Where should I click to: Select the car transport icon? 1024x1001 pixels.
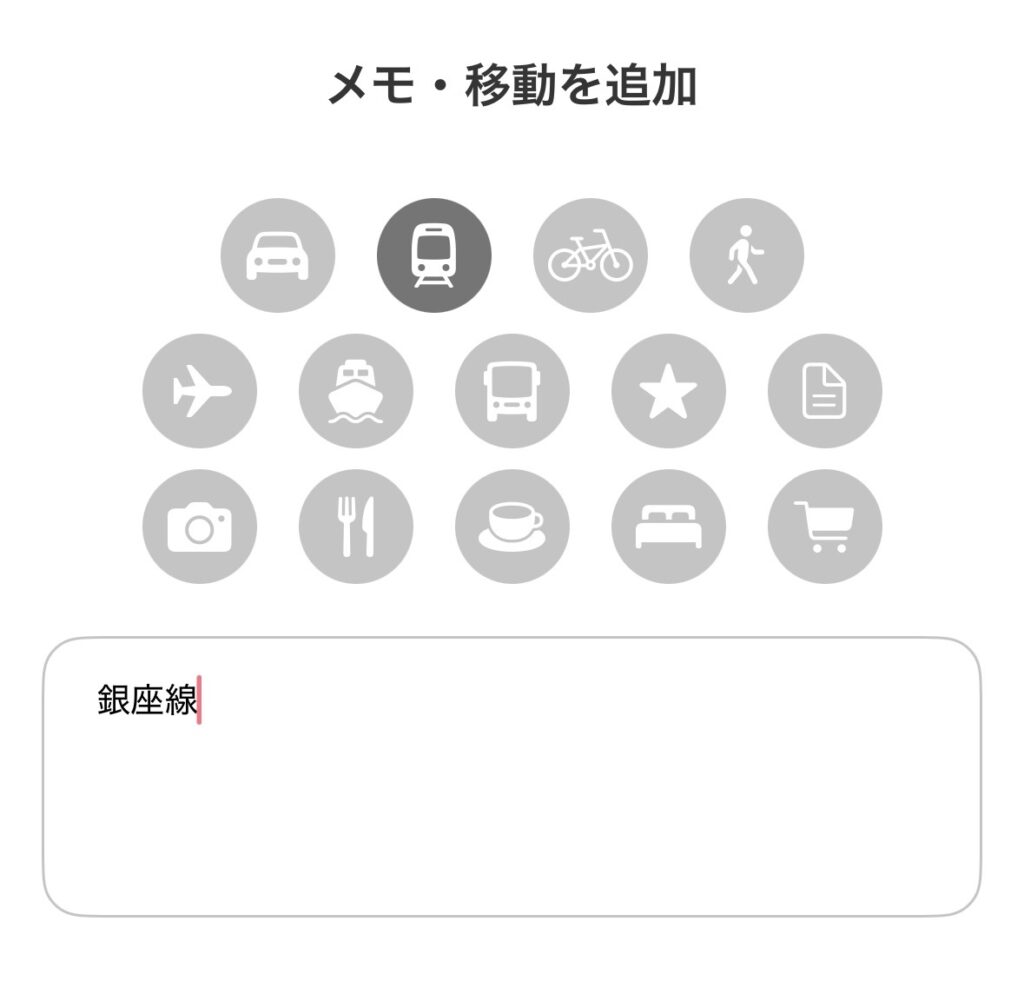click(x=278, y=256)
